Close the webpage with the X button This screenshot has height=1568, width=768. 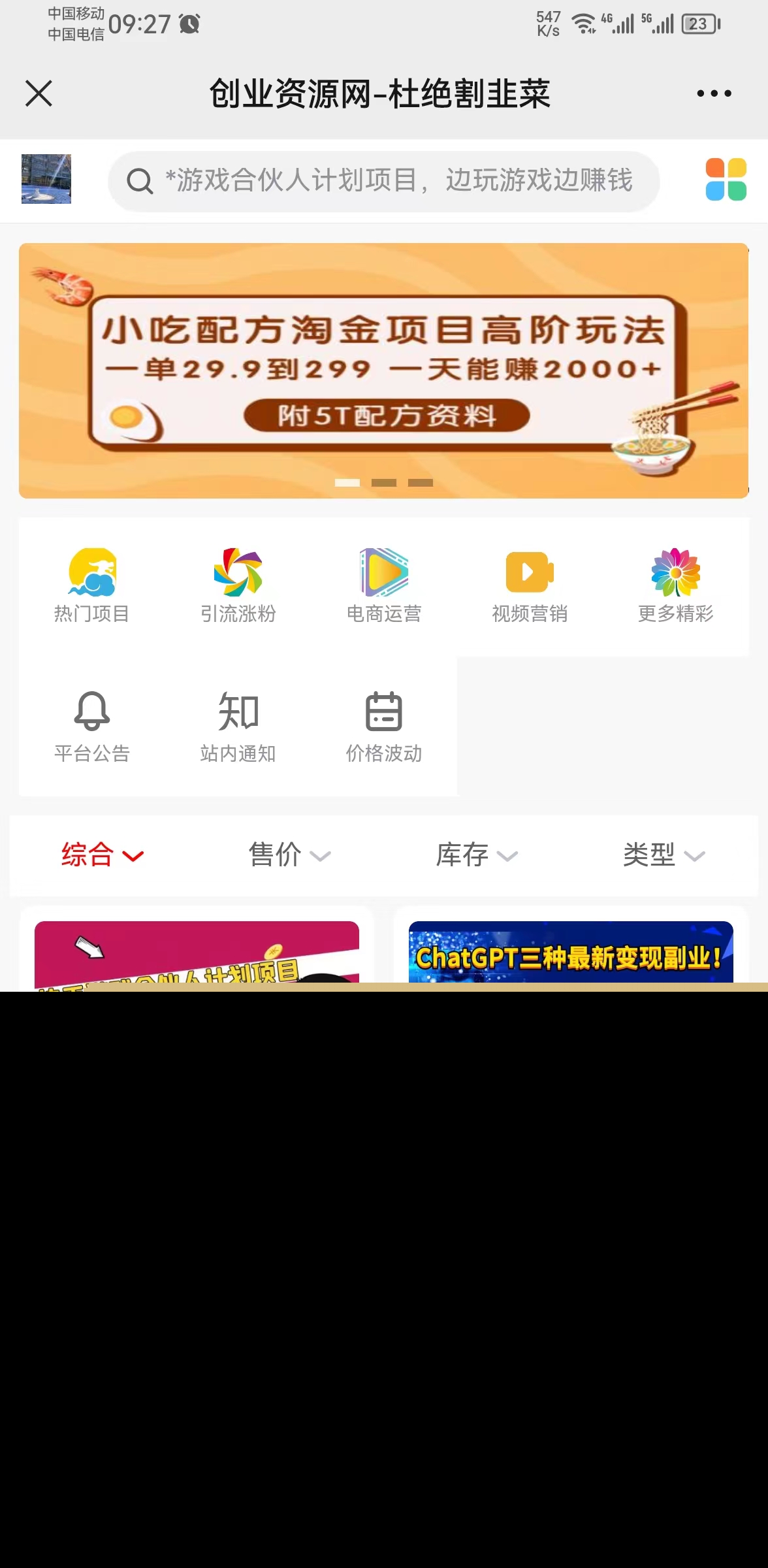pyautogui.click(x=39, y=93)
